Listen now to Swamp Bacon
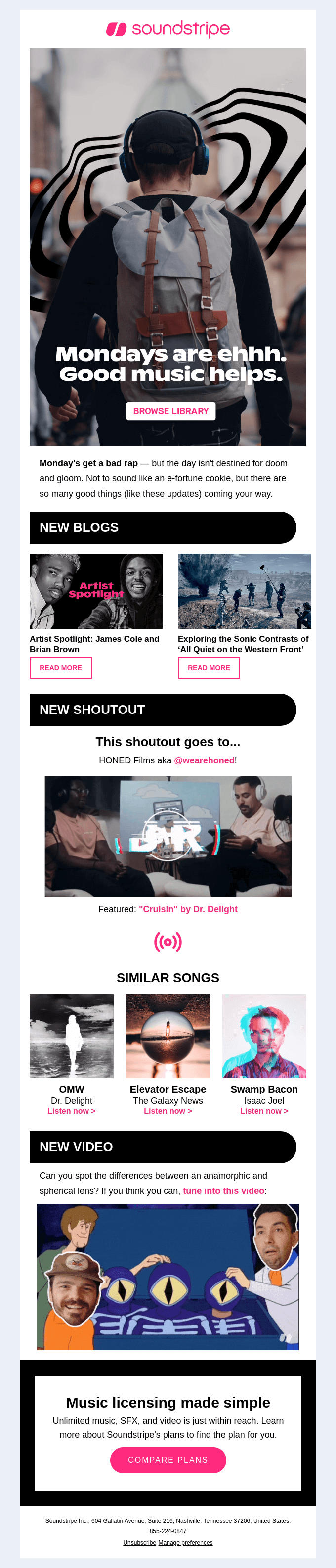336x1568 pixels. tap(264, 1111)
